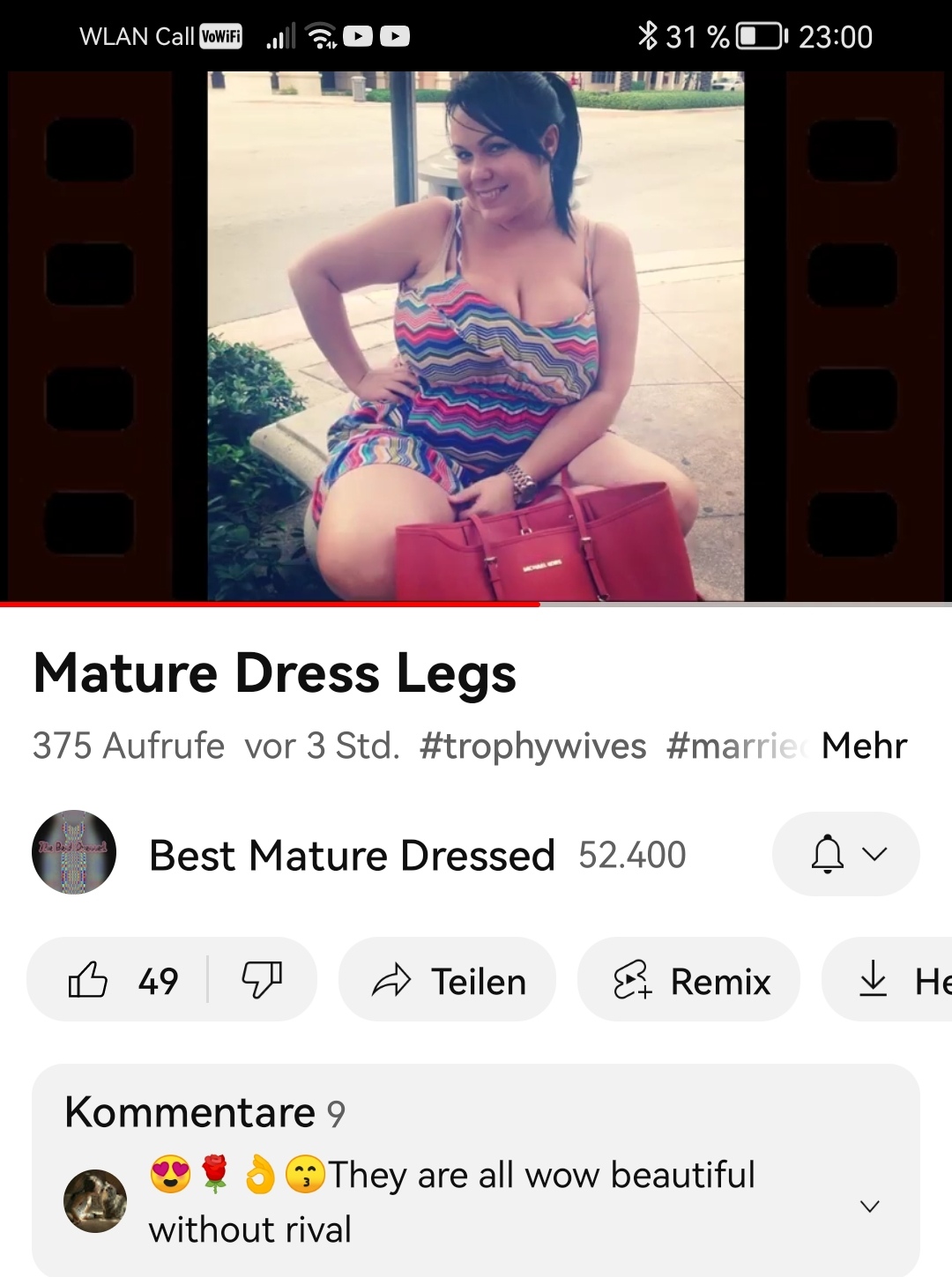
Task: Open the channel avatar picture
Action: tap(74, 852)
